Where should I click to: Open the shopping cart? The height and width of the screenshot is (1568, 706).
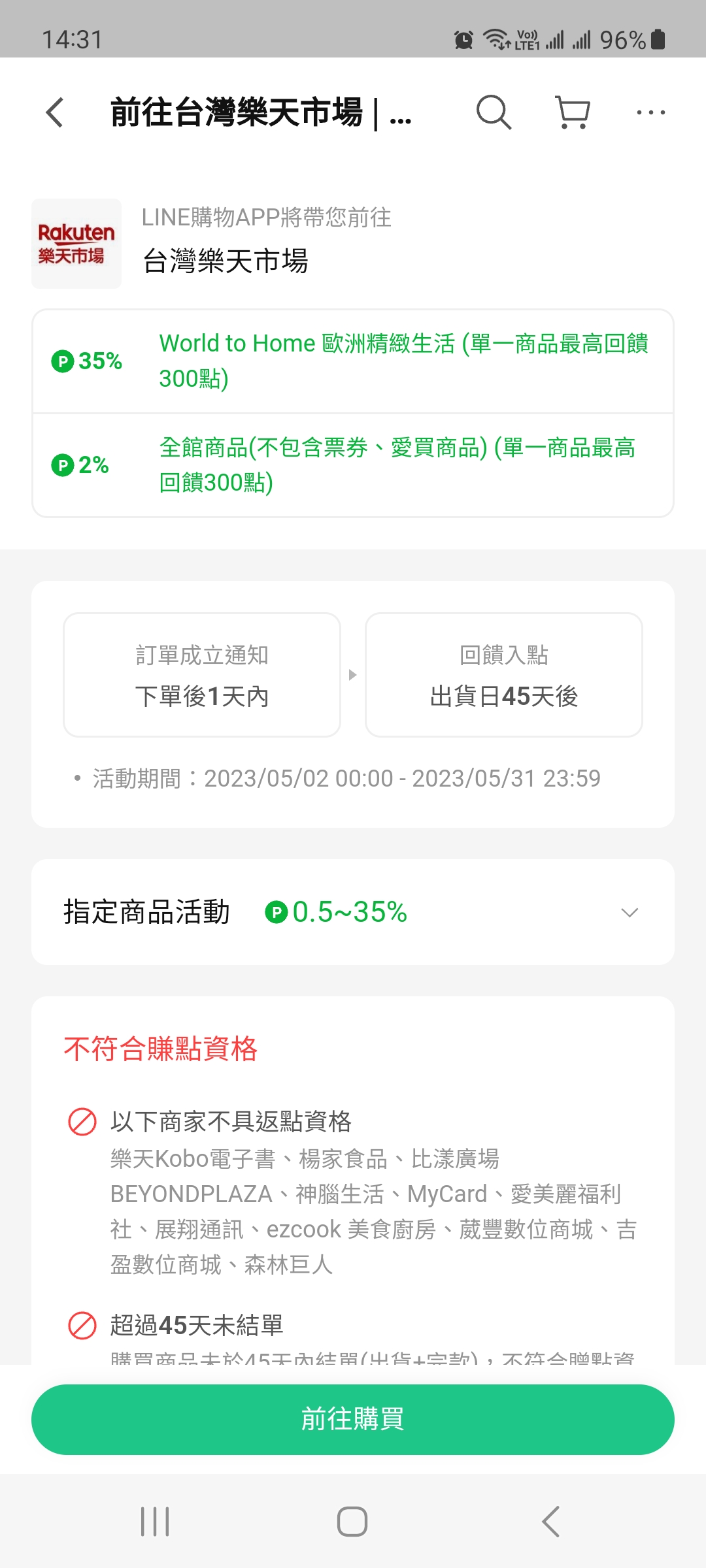pyautogui.click(x=573, y=112)
